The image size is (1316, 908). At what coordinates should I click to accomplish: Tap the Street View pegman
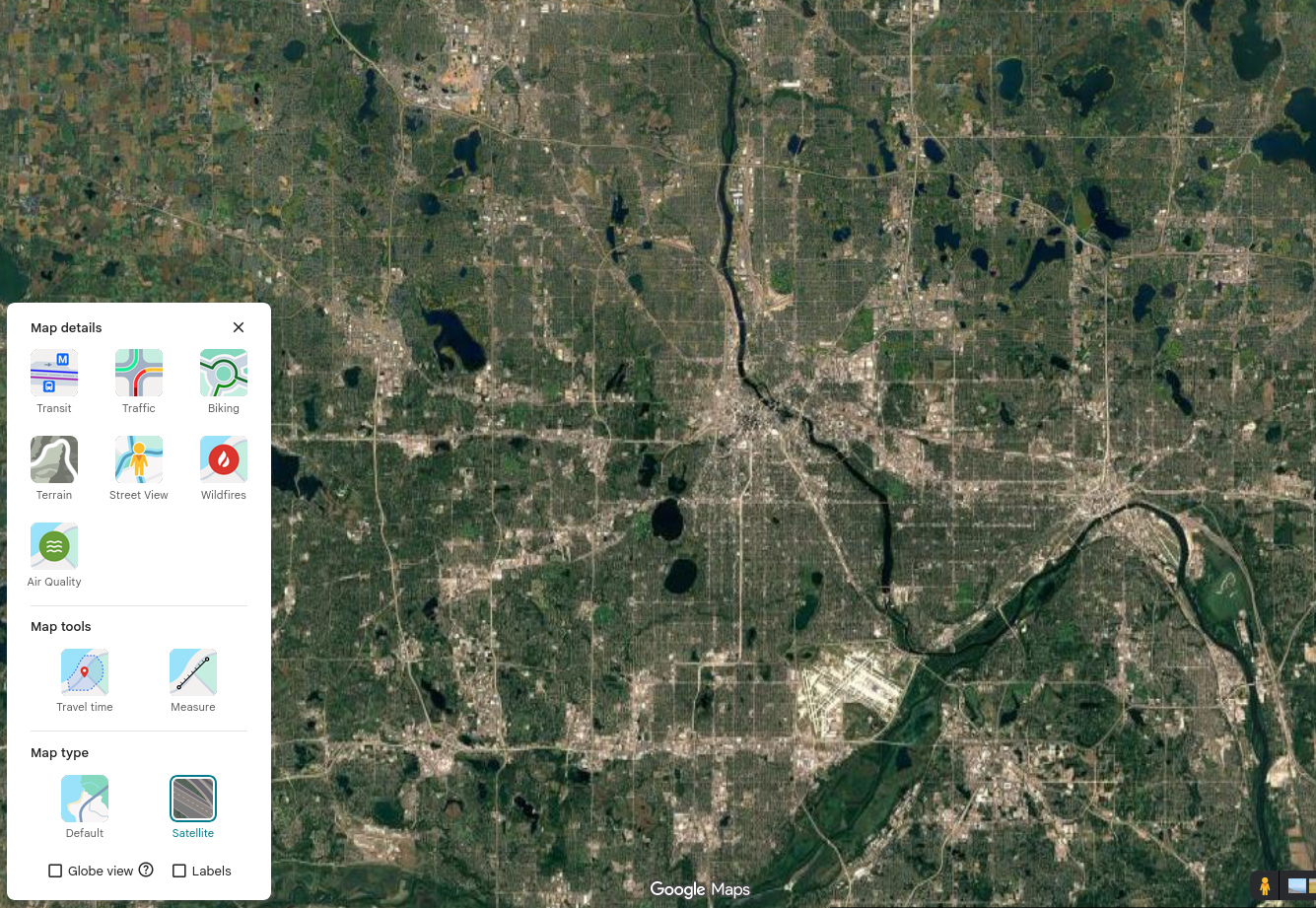(x=1265, y=885)
